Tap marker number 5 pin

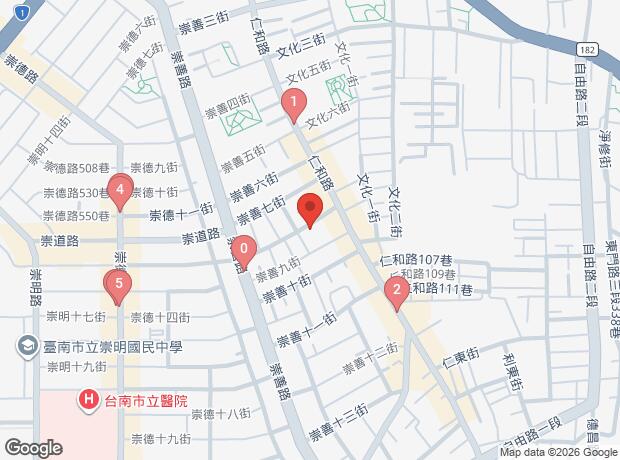coord(118,287)
